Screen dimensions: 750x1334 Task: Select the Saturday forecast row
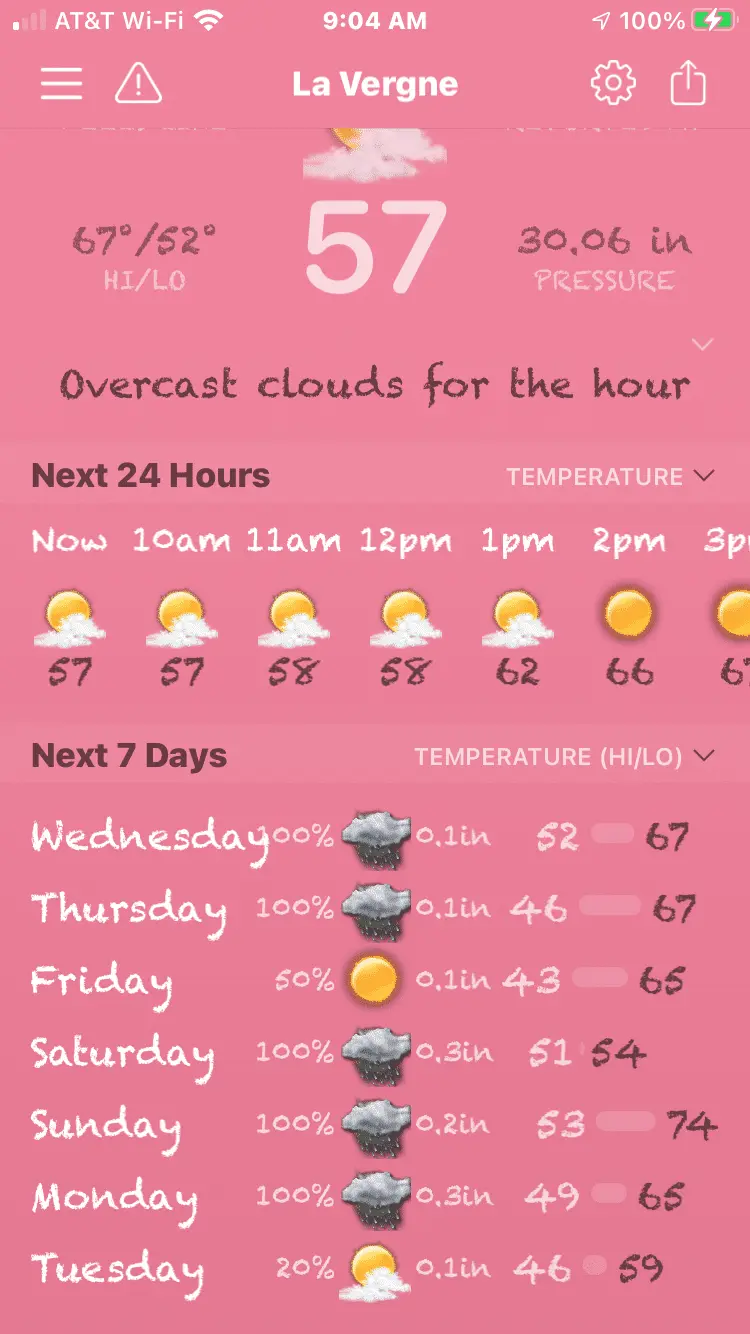click(x=375, y=1052)
